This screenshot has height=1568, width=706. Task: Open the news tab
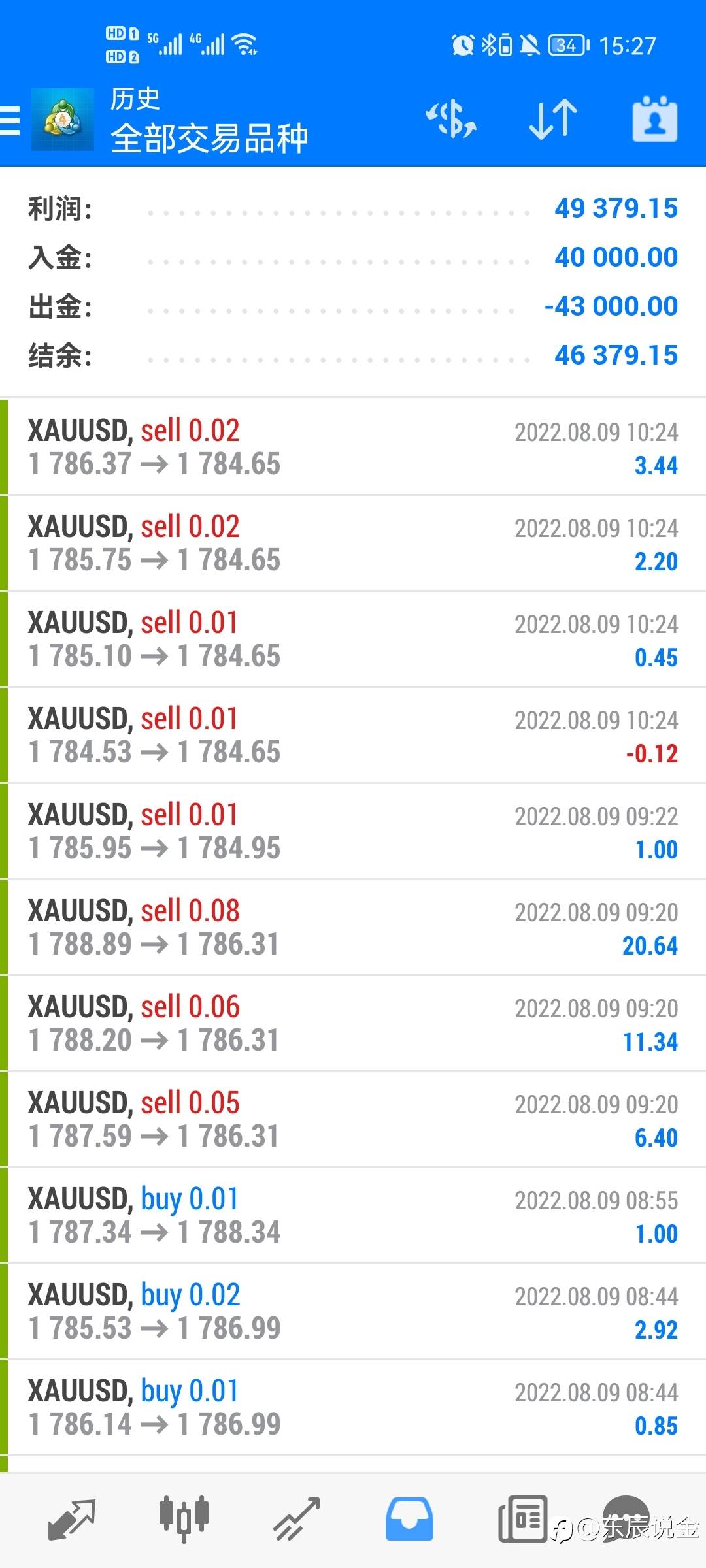(x=522, y=1519)
